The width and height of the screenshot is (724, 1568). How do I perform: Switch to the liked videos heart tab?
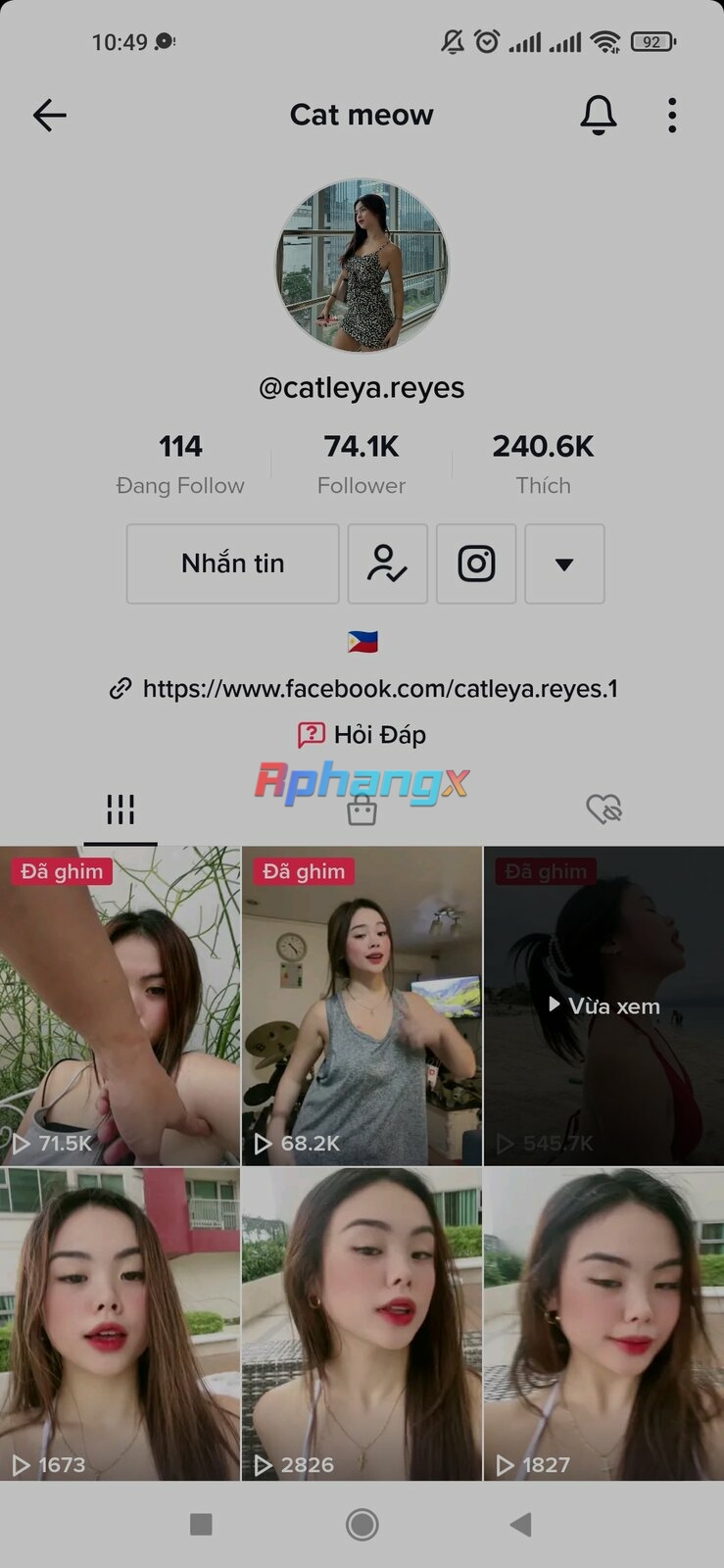click(x=604, y=809)
